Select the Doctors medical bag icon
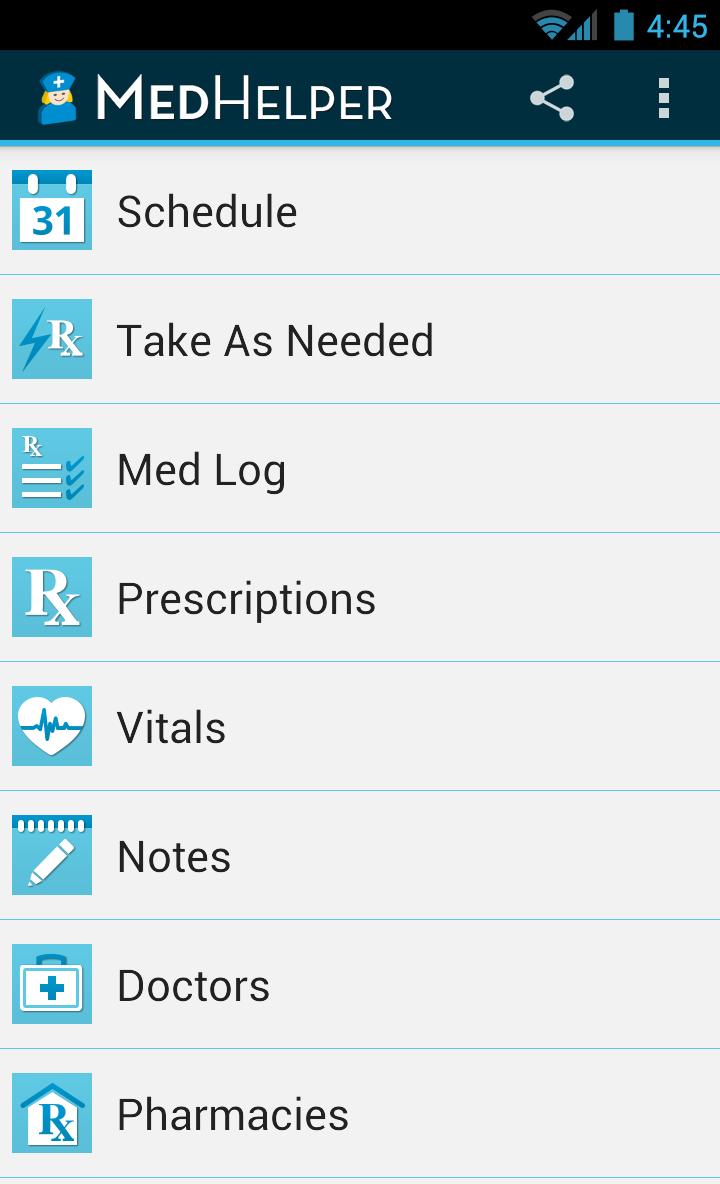 [x=51, y=984]
